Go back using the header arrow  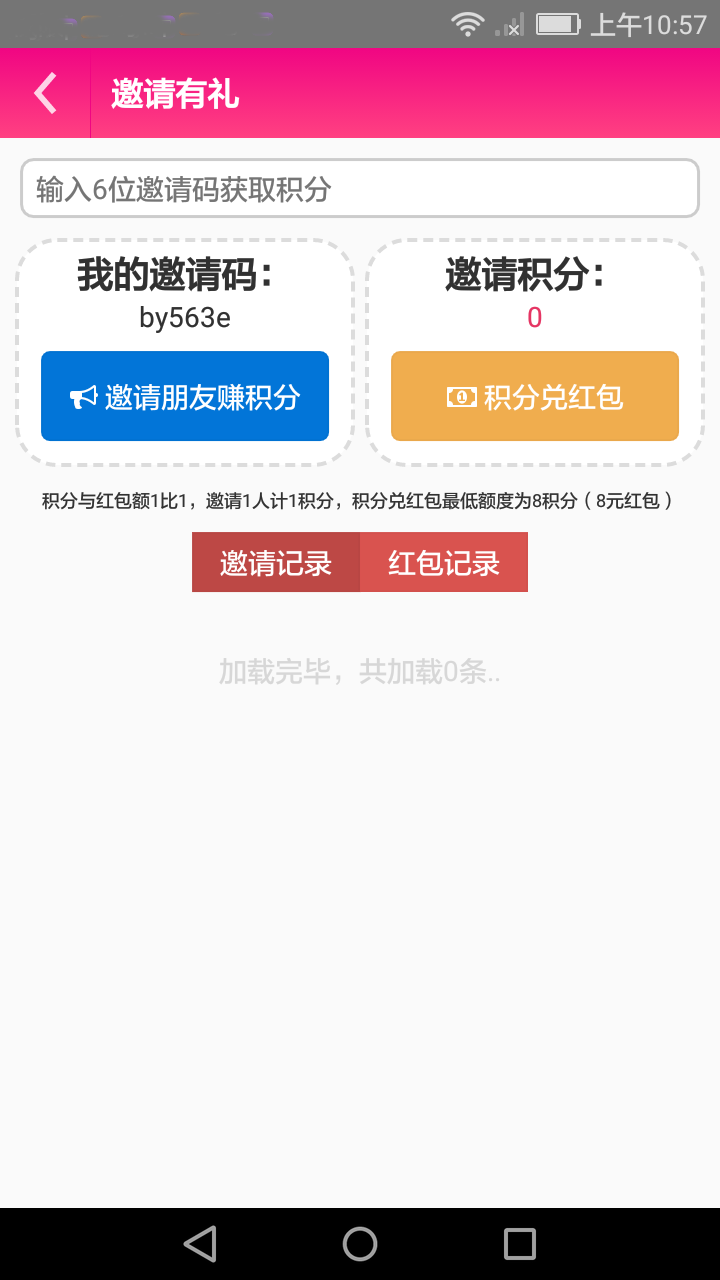point(45,93)
